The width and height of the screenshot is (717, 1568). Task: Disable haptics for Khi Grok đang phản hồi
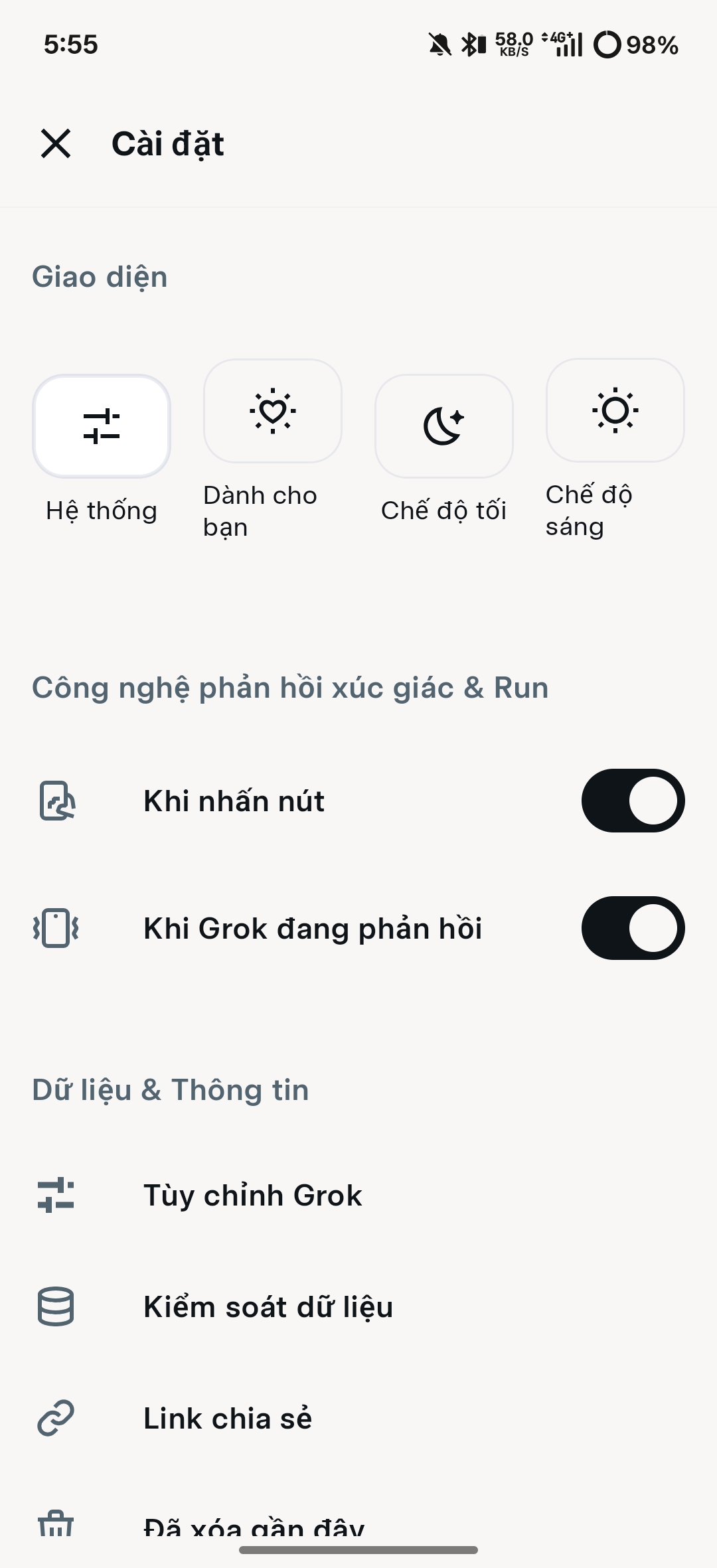pos(633,928)
